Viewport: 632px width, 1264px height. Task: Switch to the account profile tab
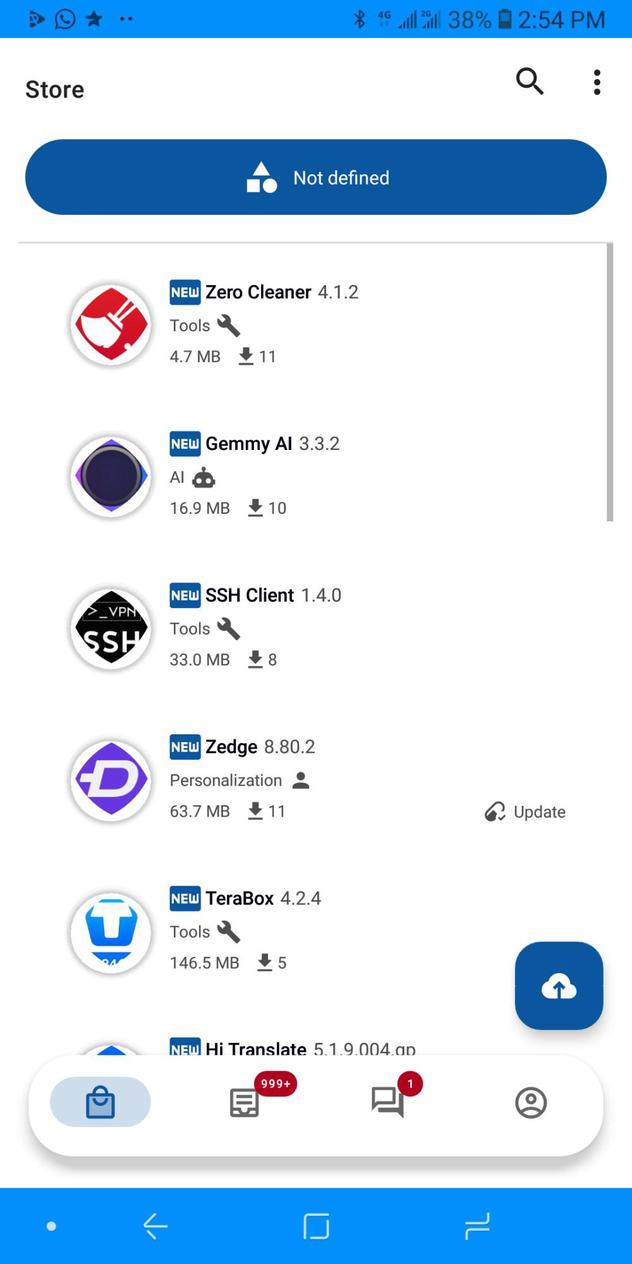pyautogui.click(x=531, y=1103)
